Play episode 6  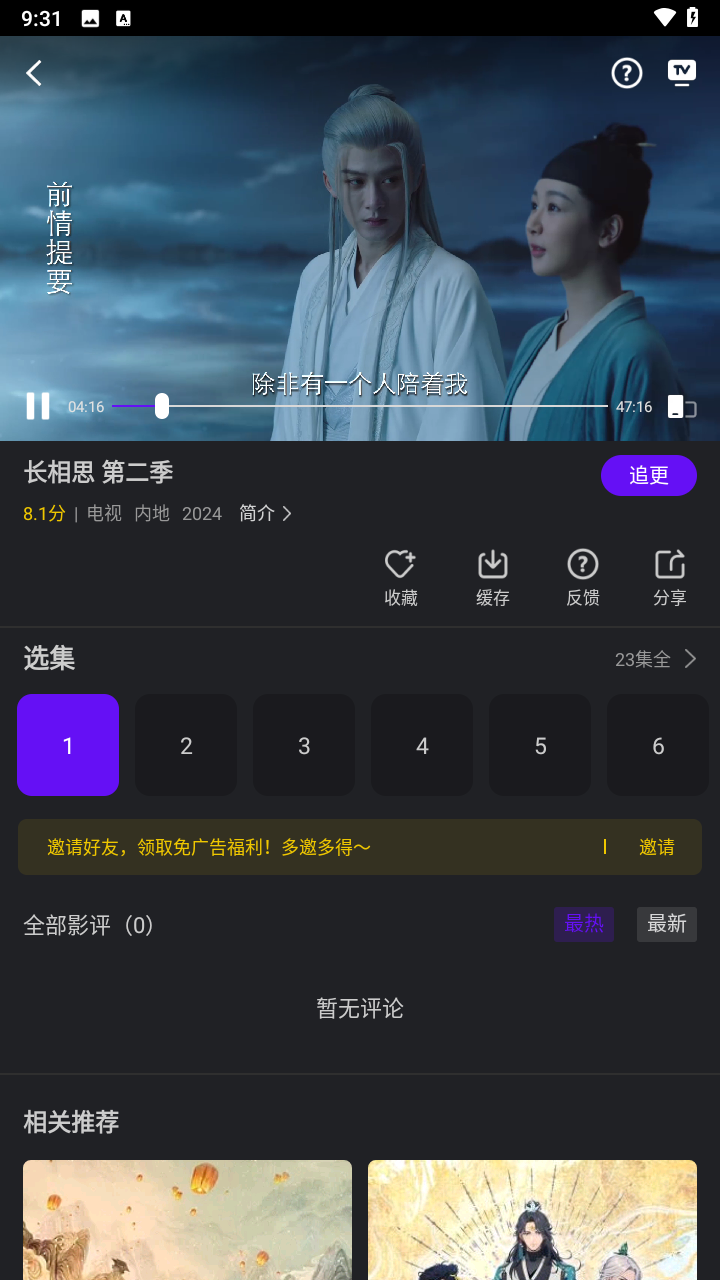coord(657,745)
